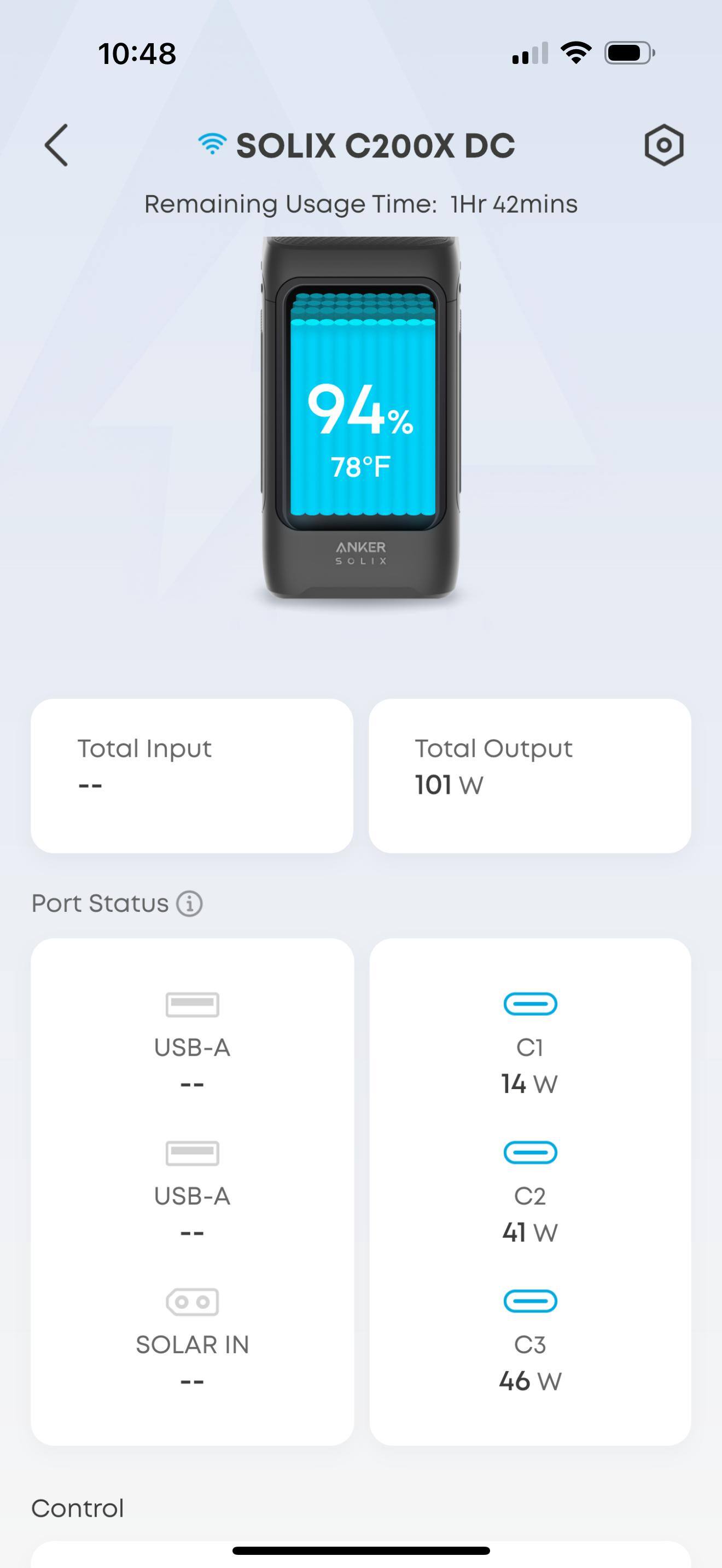Open device settings hexagon icon
Viewport: 722px width, 1568px height.
pos(663,145)
